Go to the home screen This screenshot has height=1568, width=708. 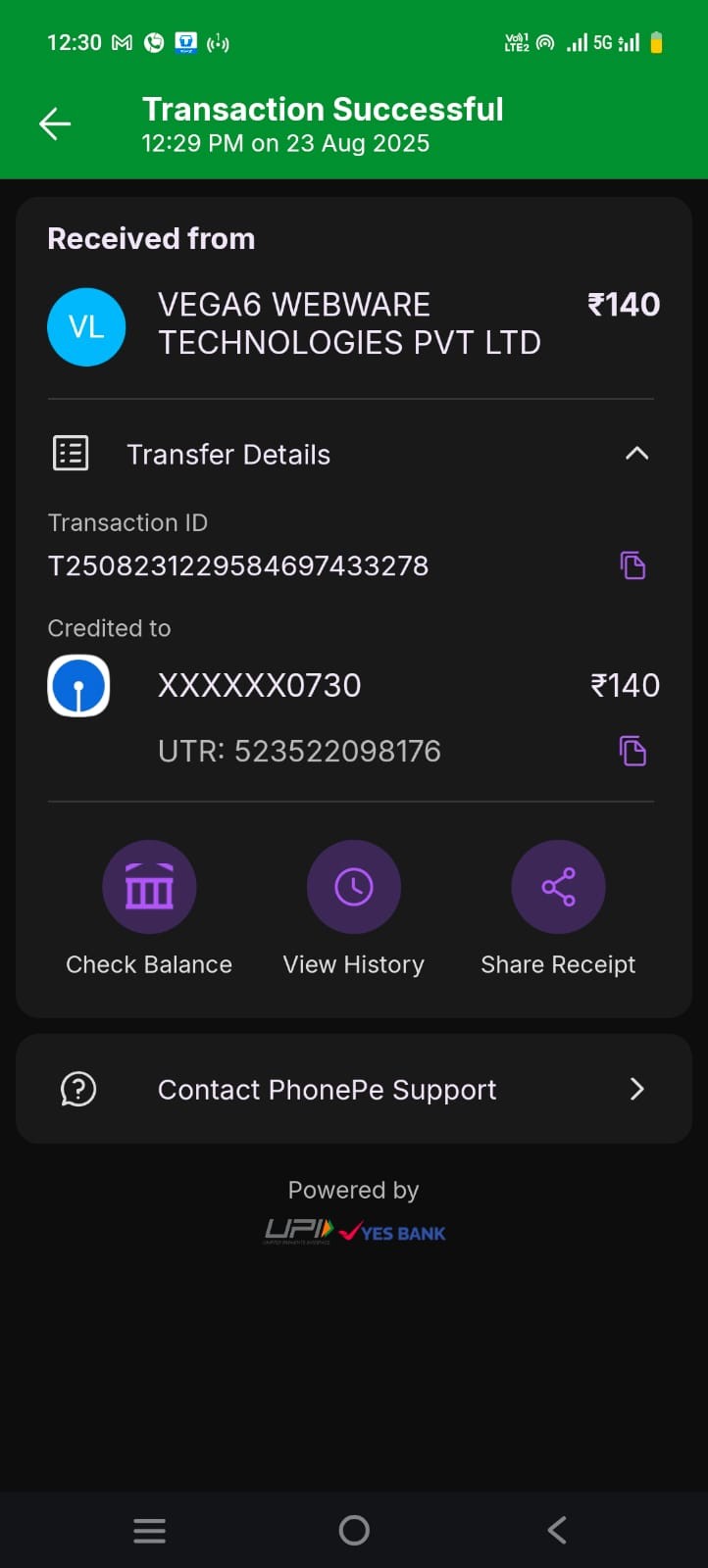(x=354, y=1530)
